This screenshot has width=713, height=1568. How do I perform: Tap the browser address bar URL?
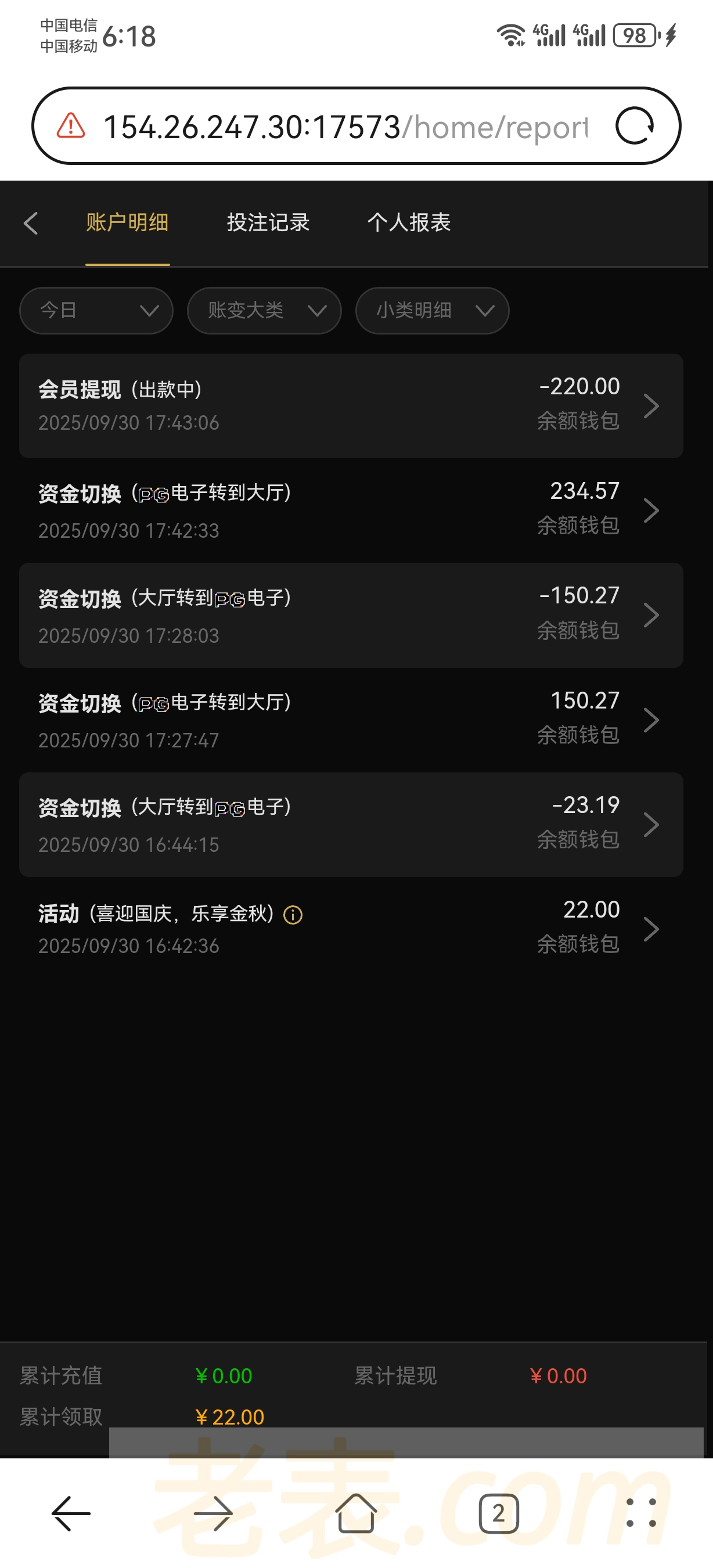pyautogui.click(x=344, y=127)
